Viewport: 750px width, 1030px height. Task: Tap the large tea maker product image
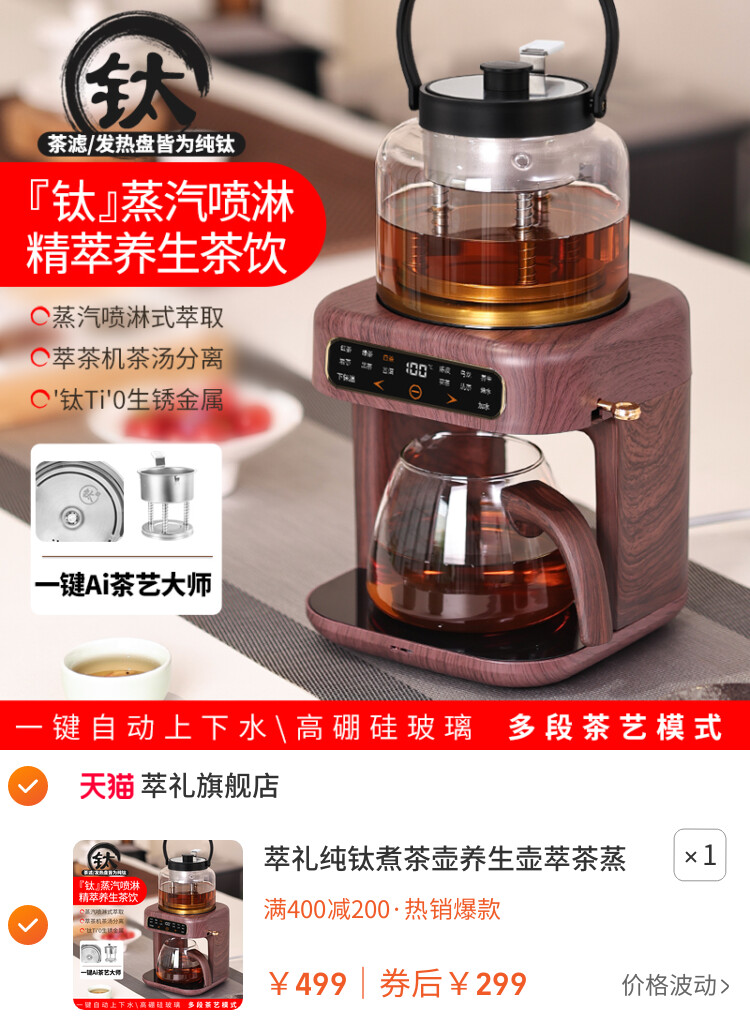375,374
